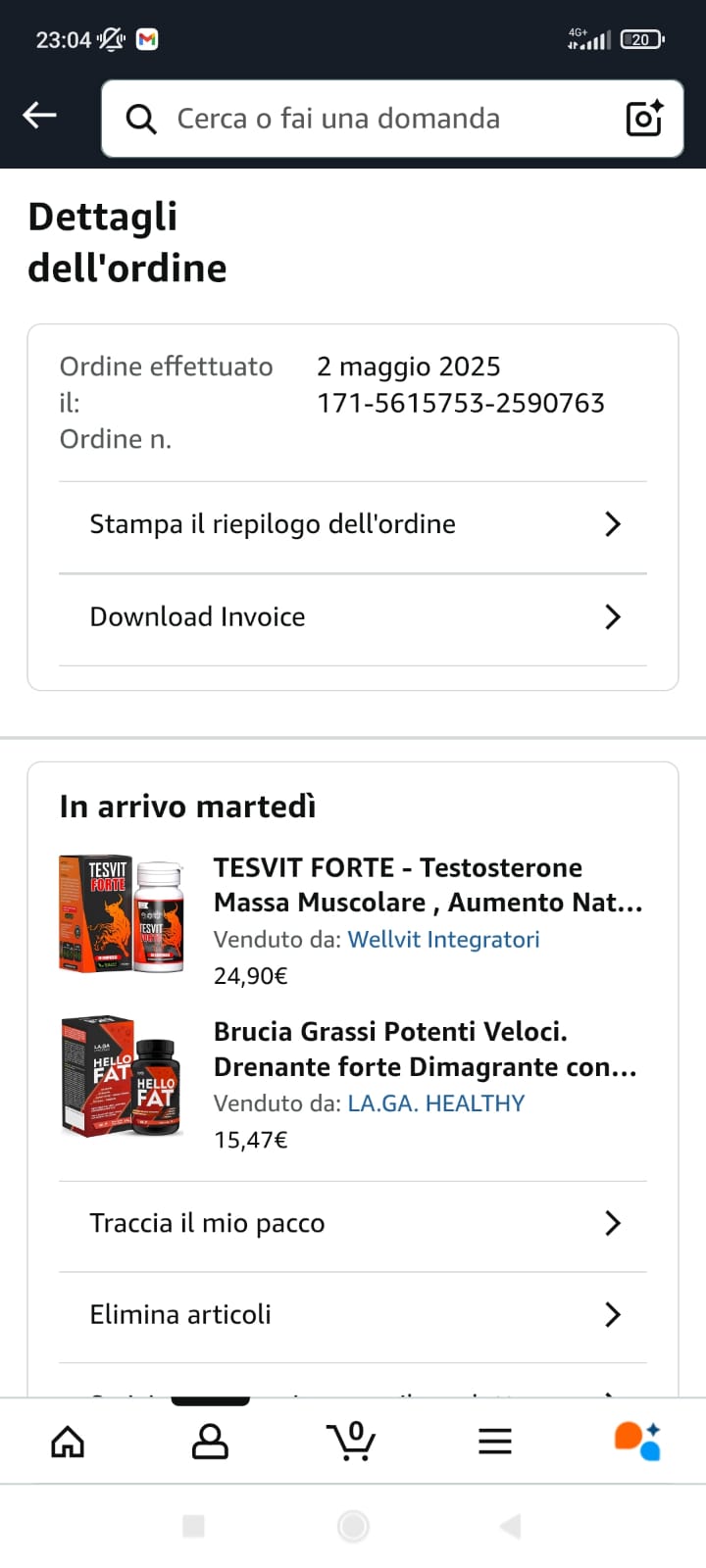Screen dimensions: 706x1568
Task: Open 'Stampa il riepilogo dell'ordine'
Action: [353, 524]
